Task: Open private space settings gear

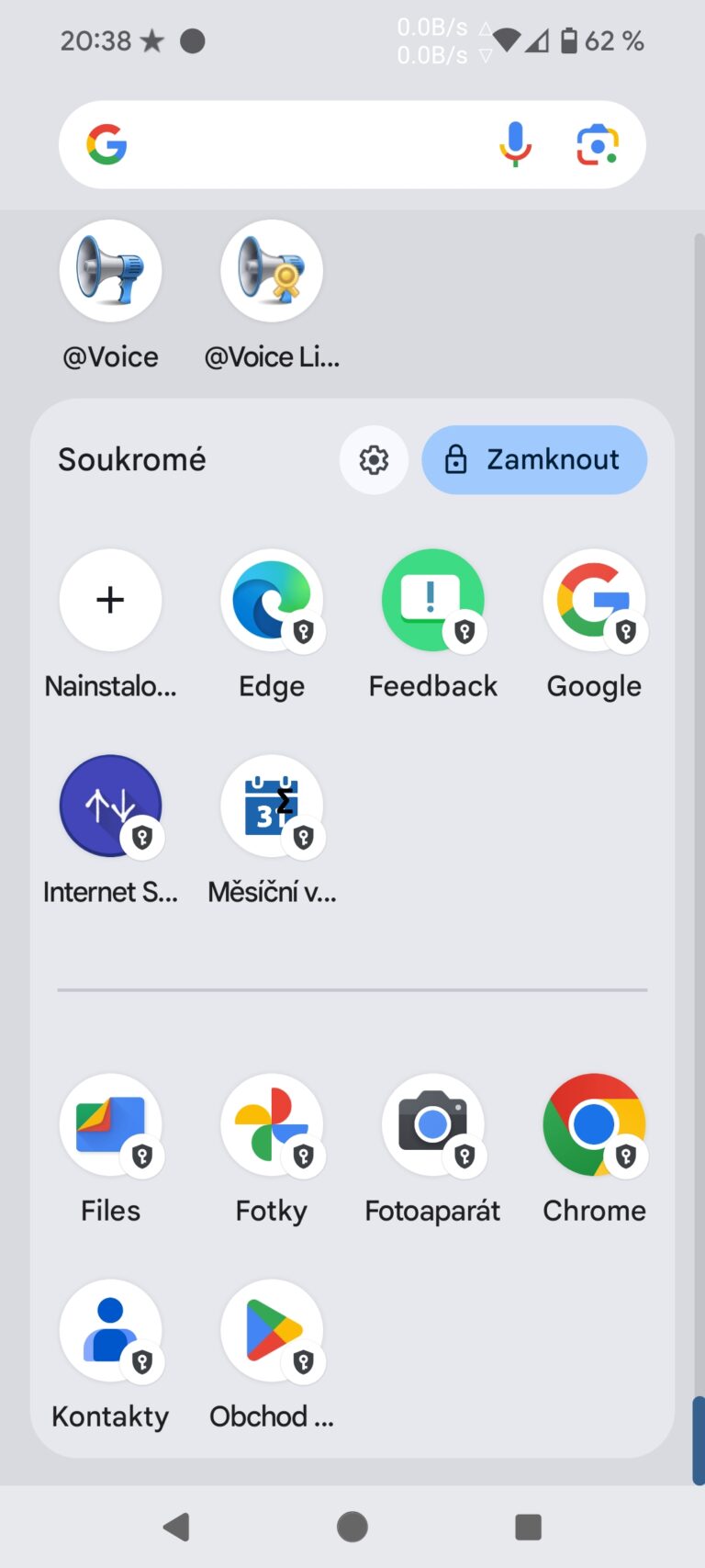Action: 373,460
